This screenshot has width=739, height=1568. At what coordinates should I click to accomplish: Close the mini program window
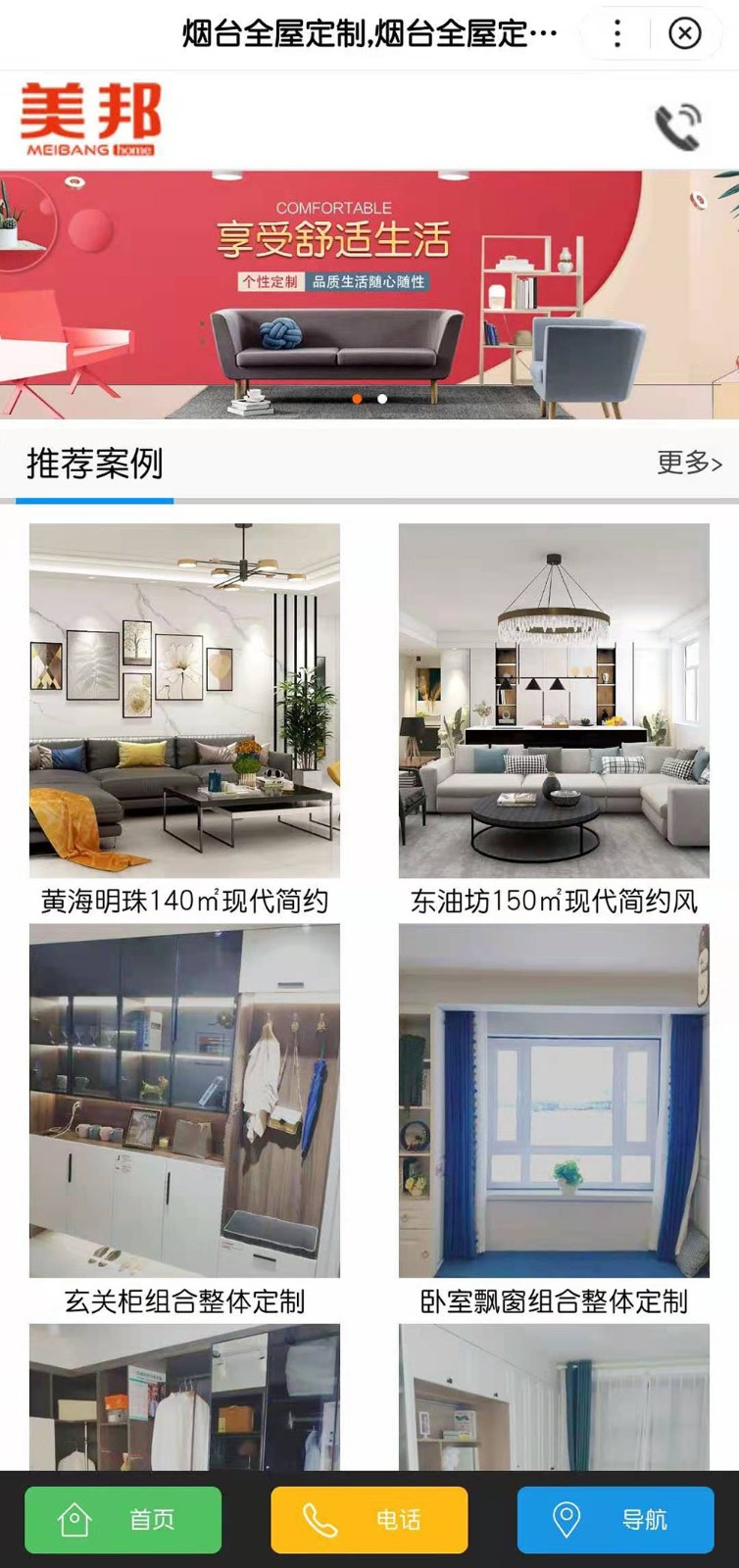click(x=684, y=34)
